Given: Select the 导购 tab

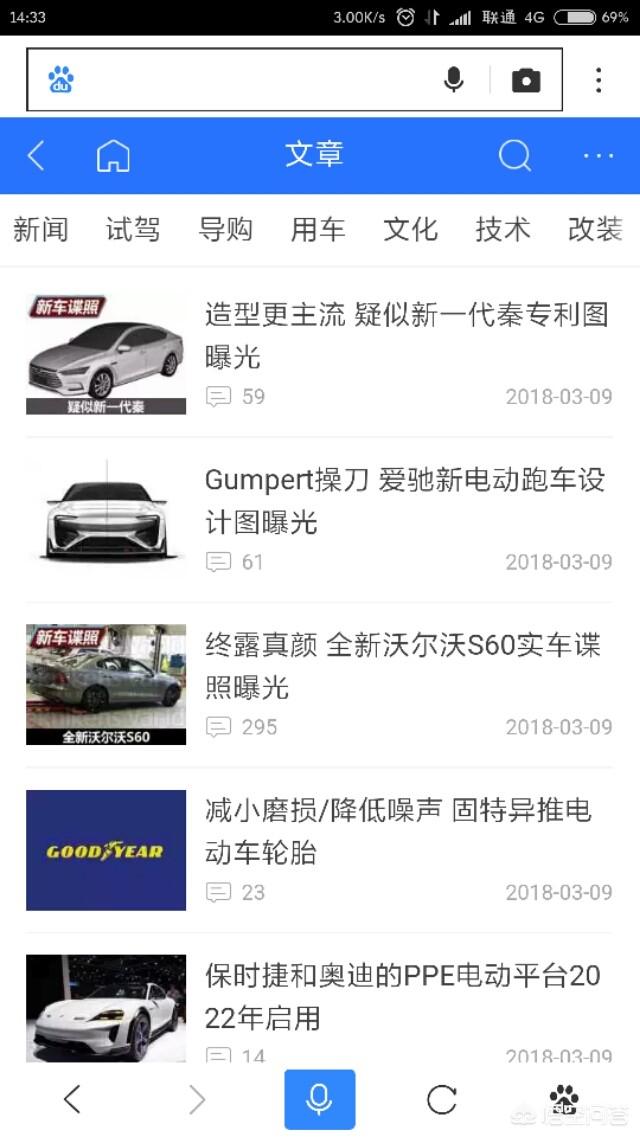Looking at the screenshot, I should coord(225,229).
